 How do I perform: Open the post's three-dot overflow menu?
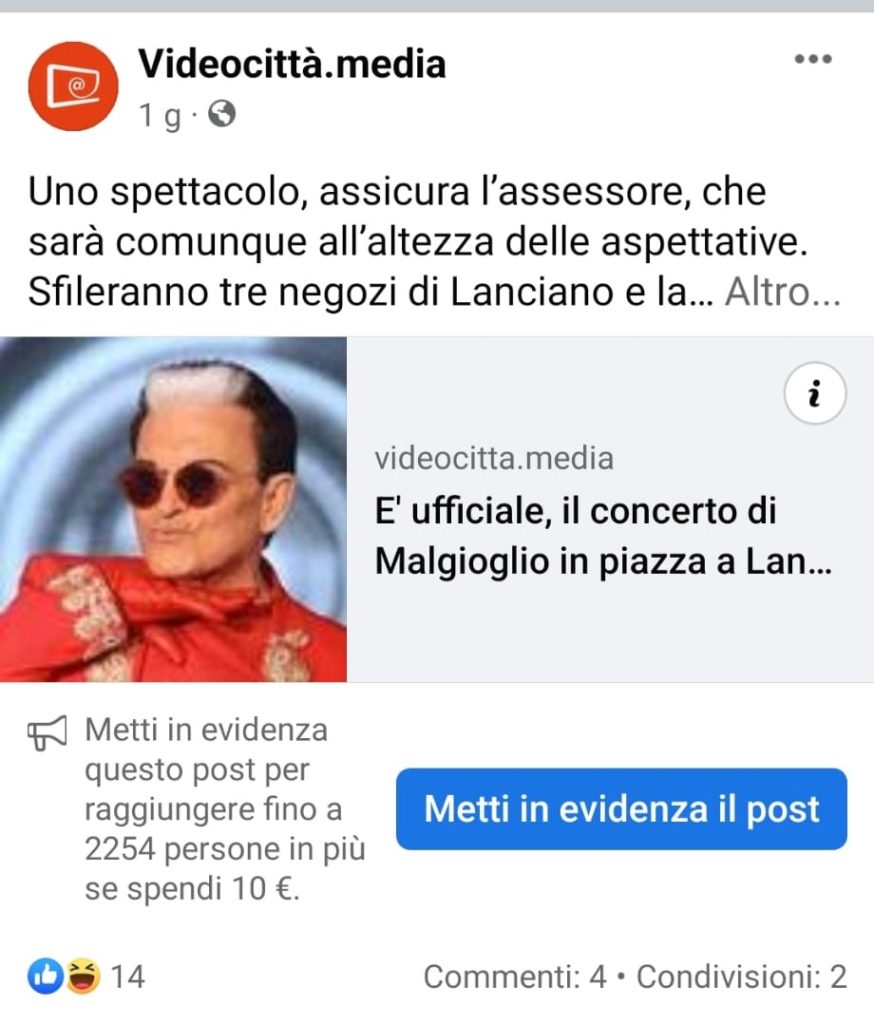812,59
